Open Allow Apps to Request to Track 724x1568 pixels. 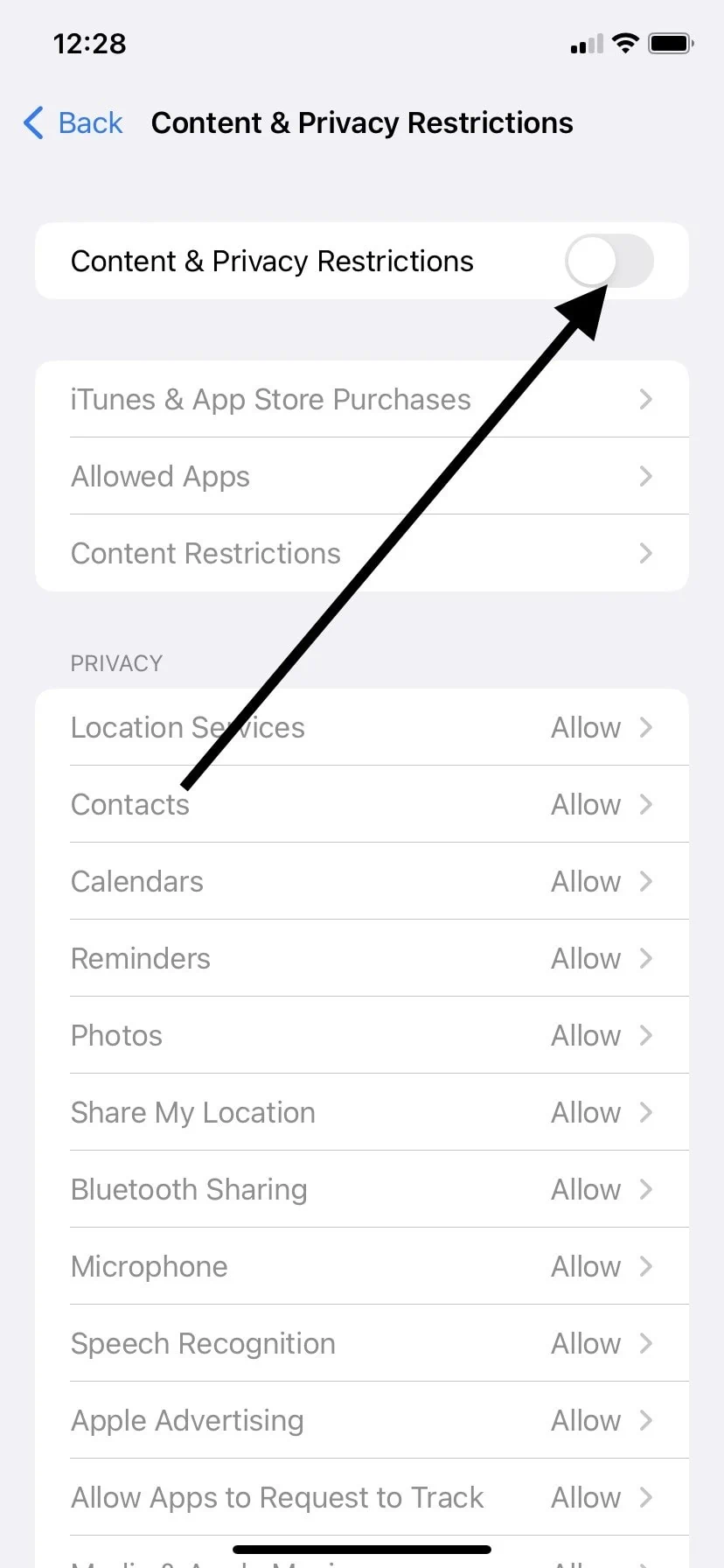click(x=362, y=1497)
